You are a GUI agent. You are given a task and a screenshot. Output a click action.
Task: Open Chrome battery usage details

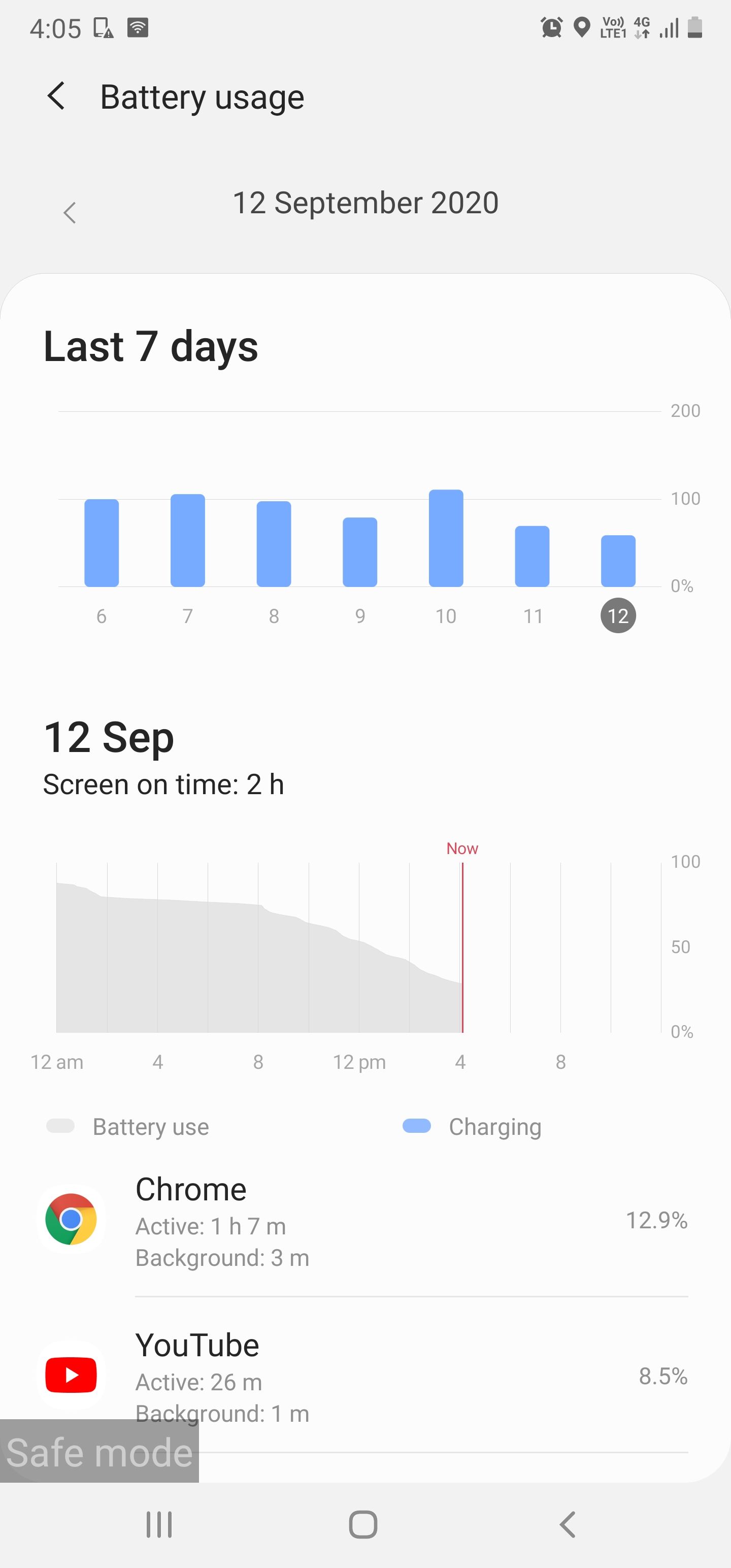click(x=365, y=1220)
